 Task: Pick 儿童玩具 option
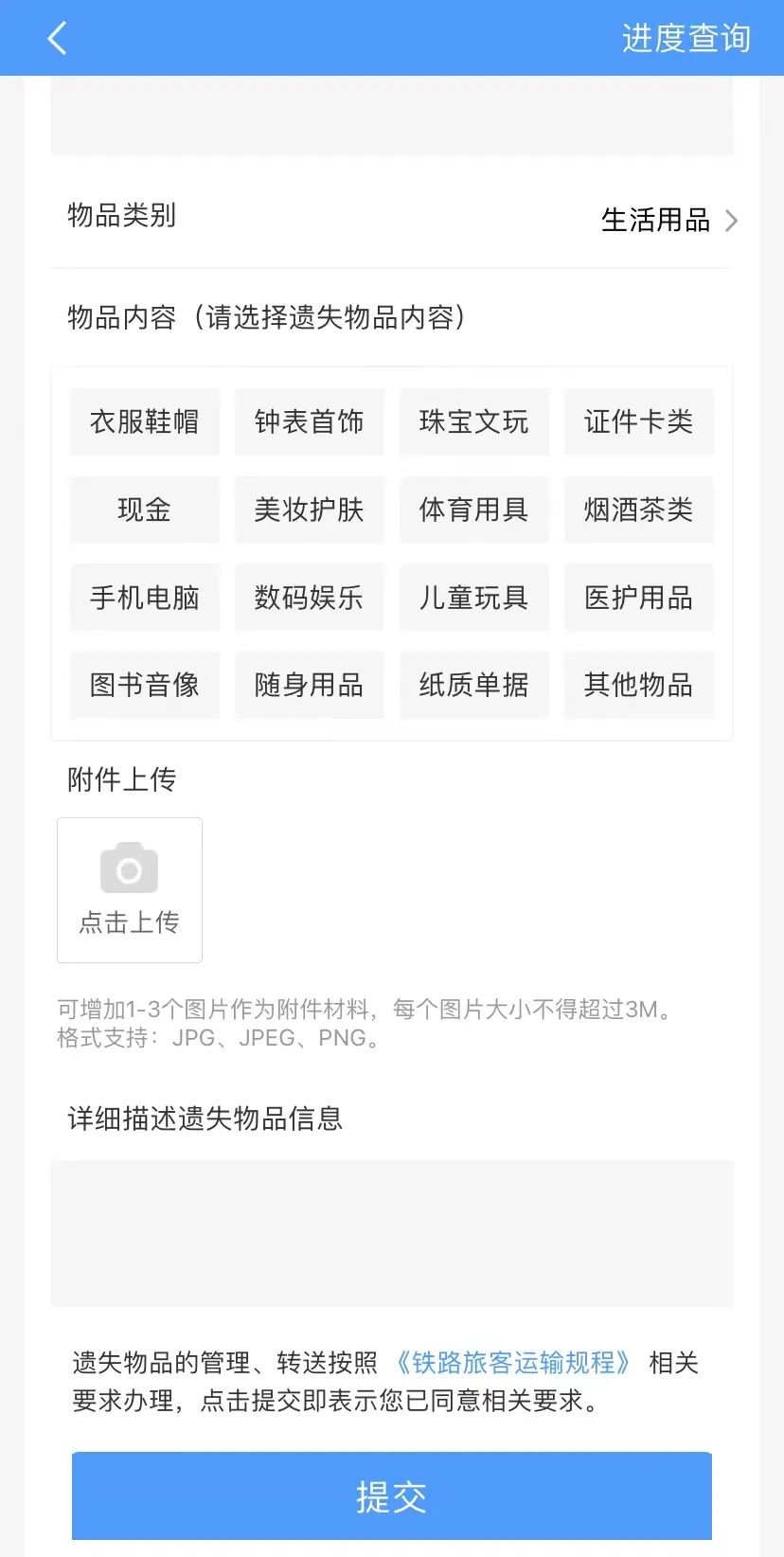473,598
